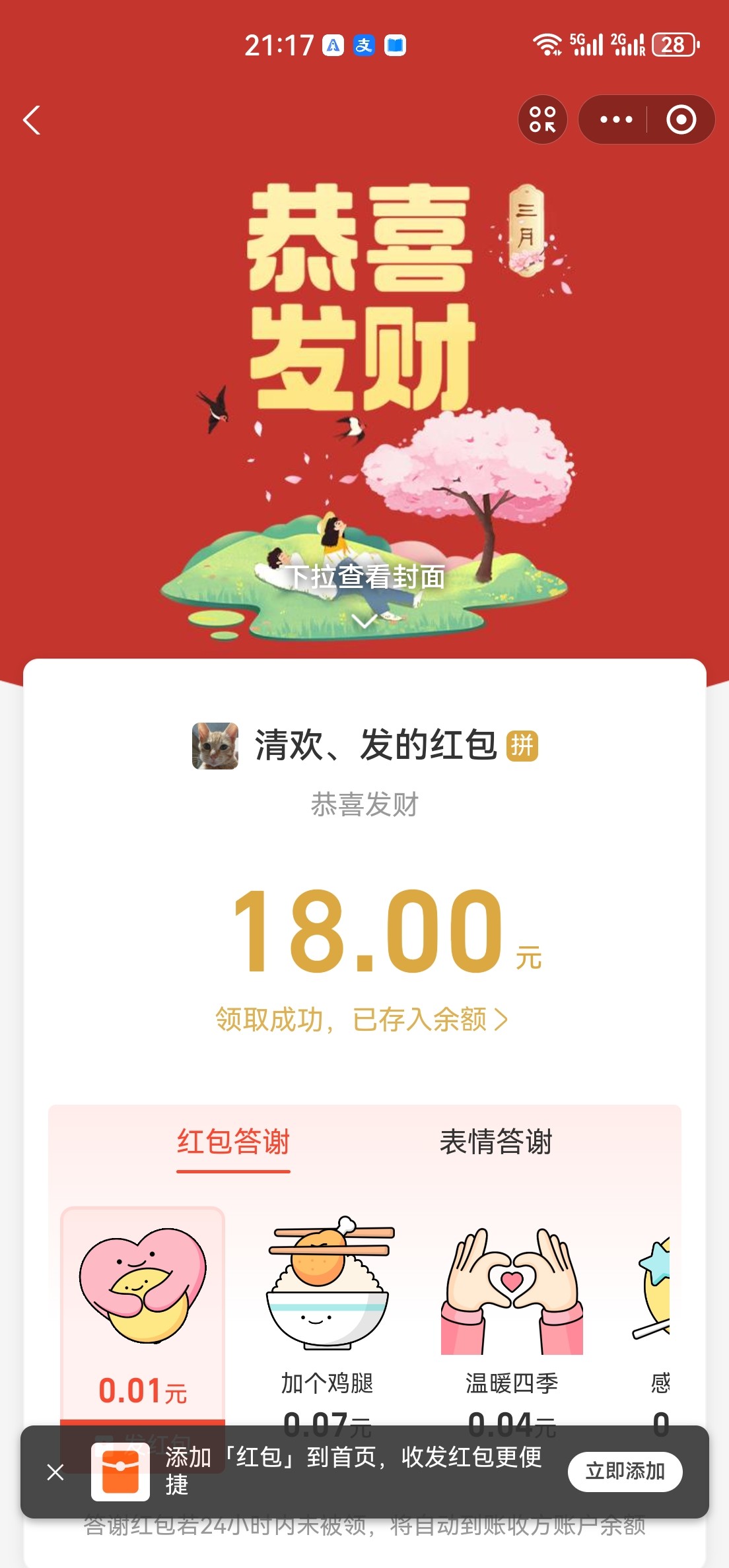Open the three-dot more options menu
Screen dimensions: 729x1568
615,119
